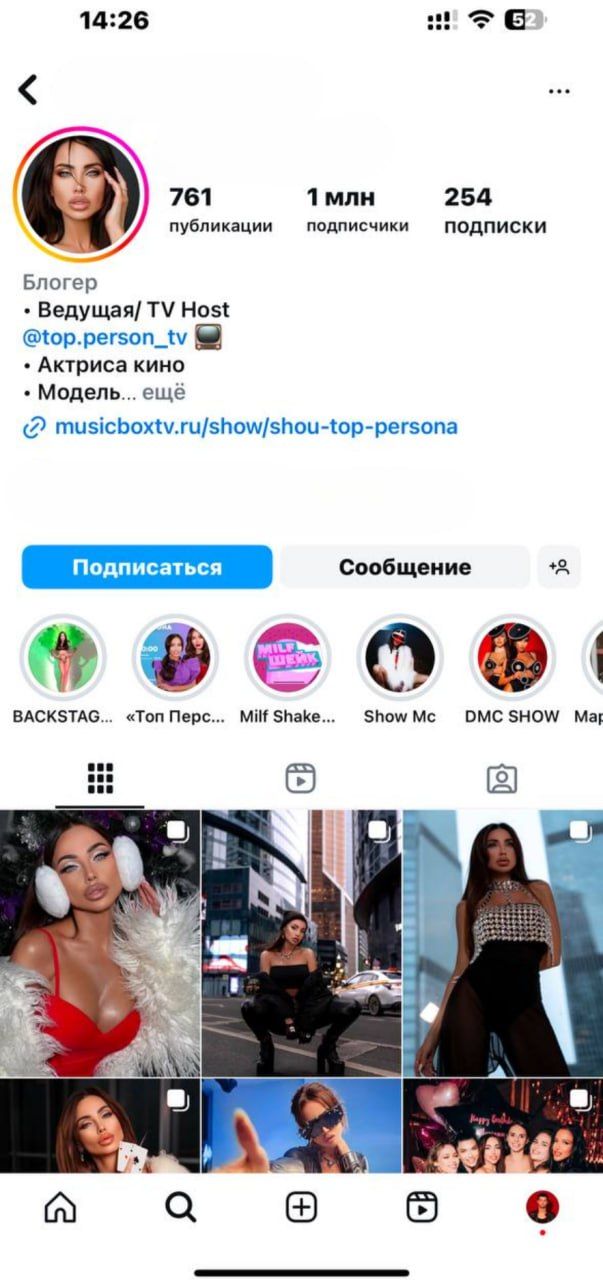Open the 254 подписки list
The height and width of the screenshot is (1280, 603).
click(x=495, y=209)
